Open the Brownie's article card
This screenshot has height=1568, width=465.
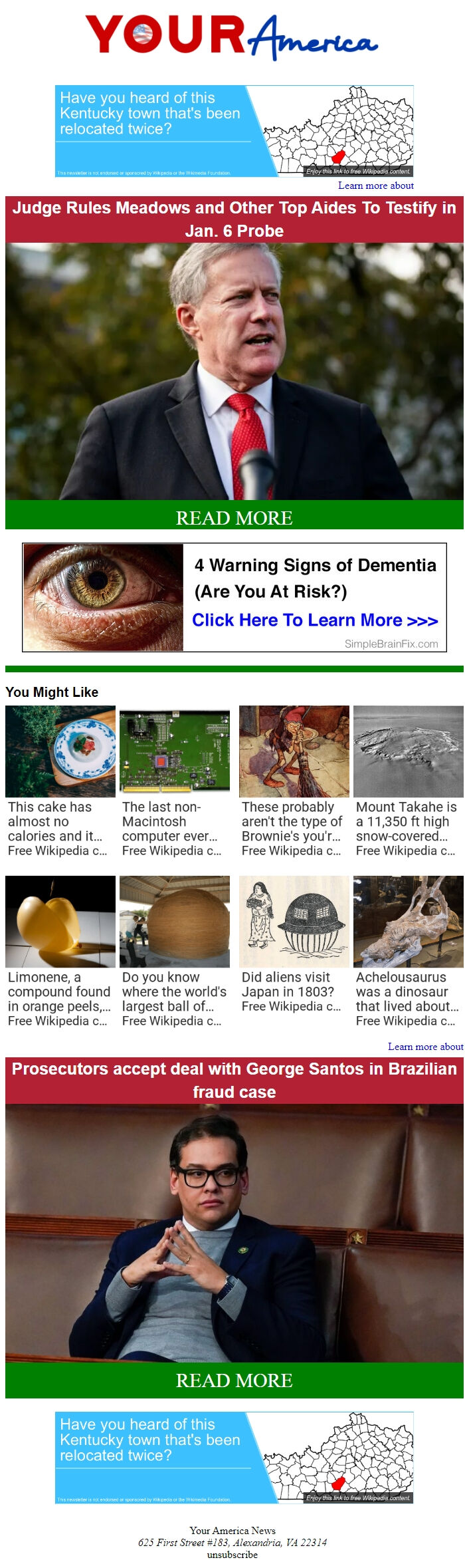pos(294,781)
